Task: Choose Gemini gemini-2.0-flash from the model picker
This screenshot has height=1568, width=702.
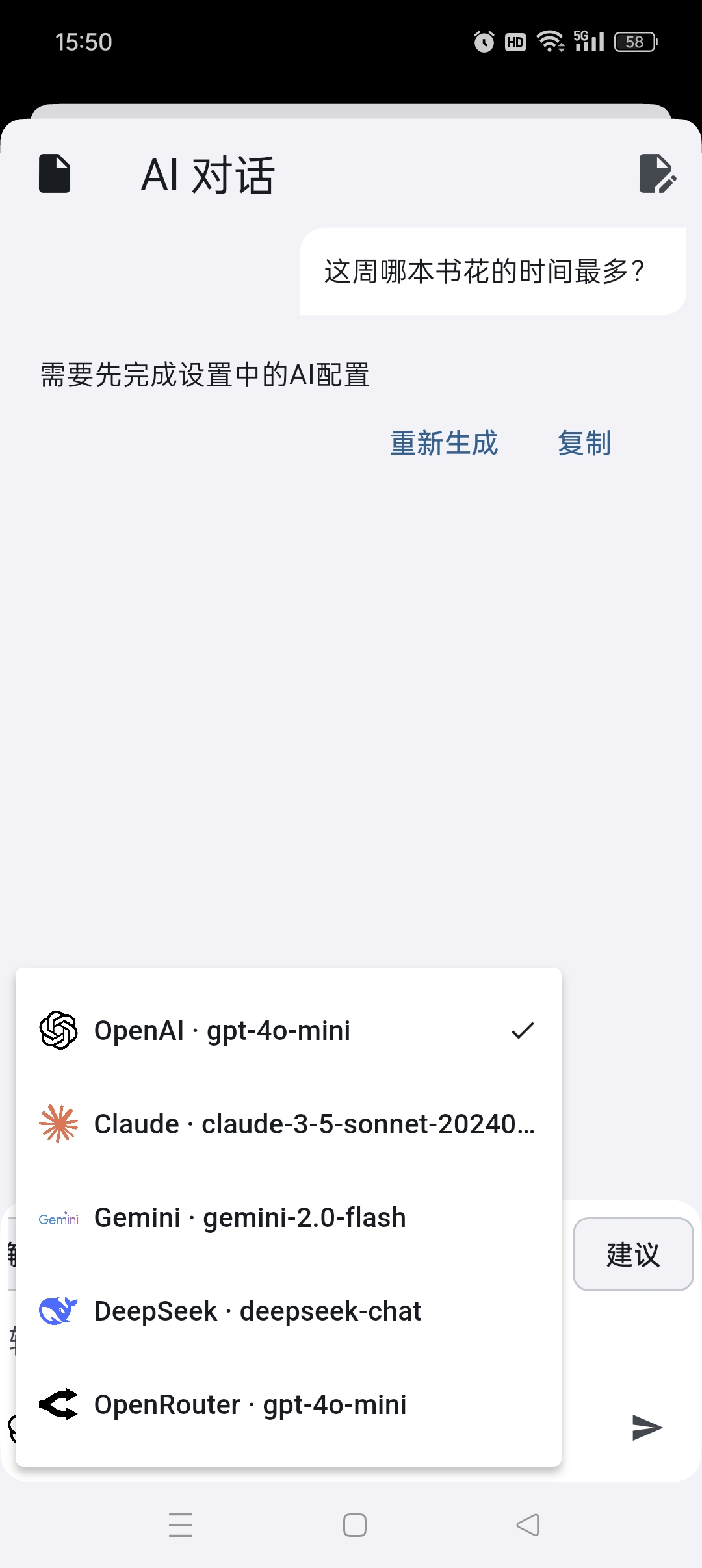Action: [250, 1217]
